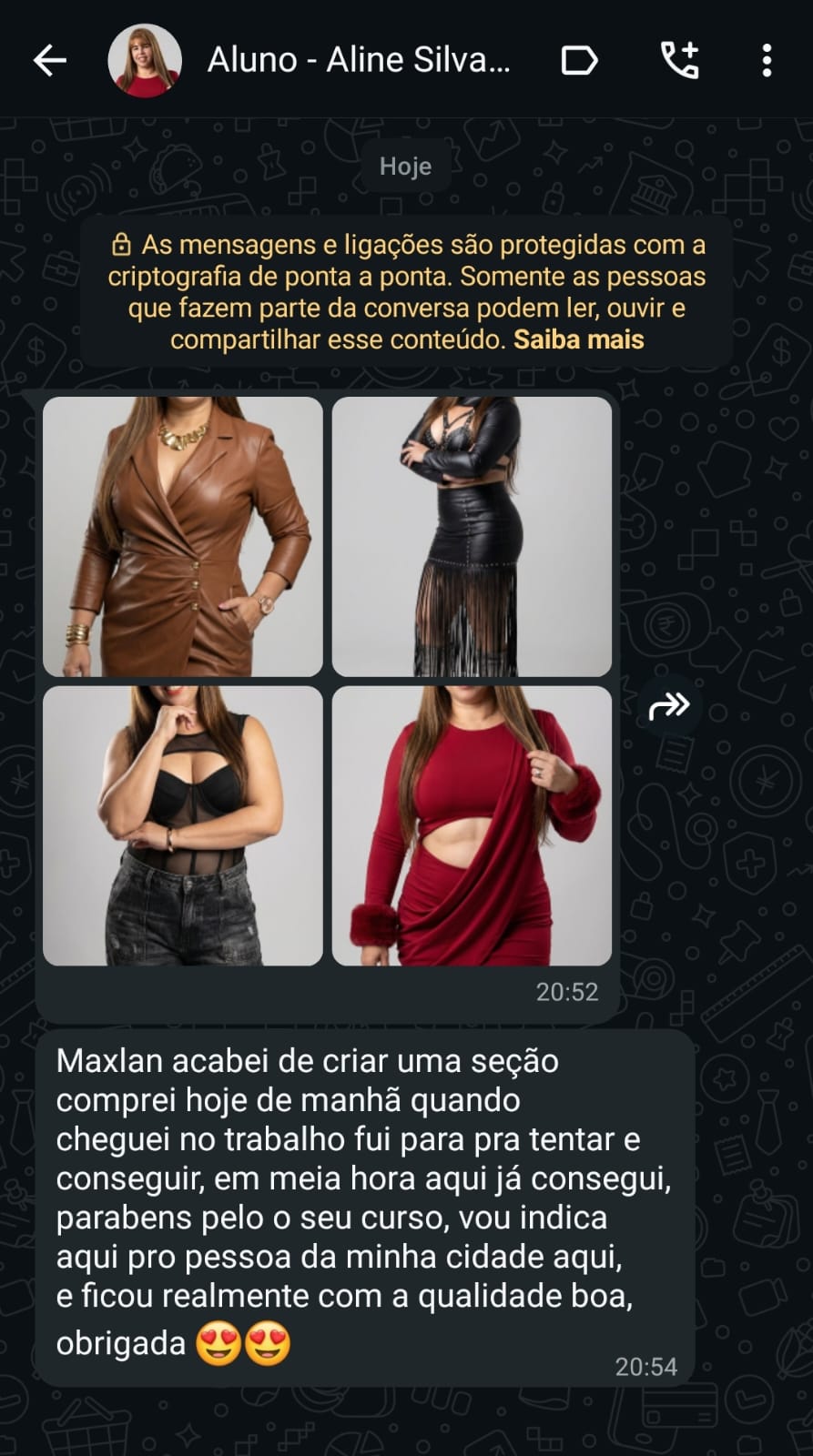The height and width of the screenshot is (1456, 813).
Task: Open the black fringe skirt photo
Action: click(x=471, y=537)
